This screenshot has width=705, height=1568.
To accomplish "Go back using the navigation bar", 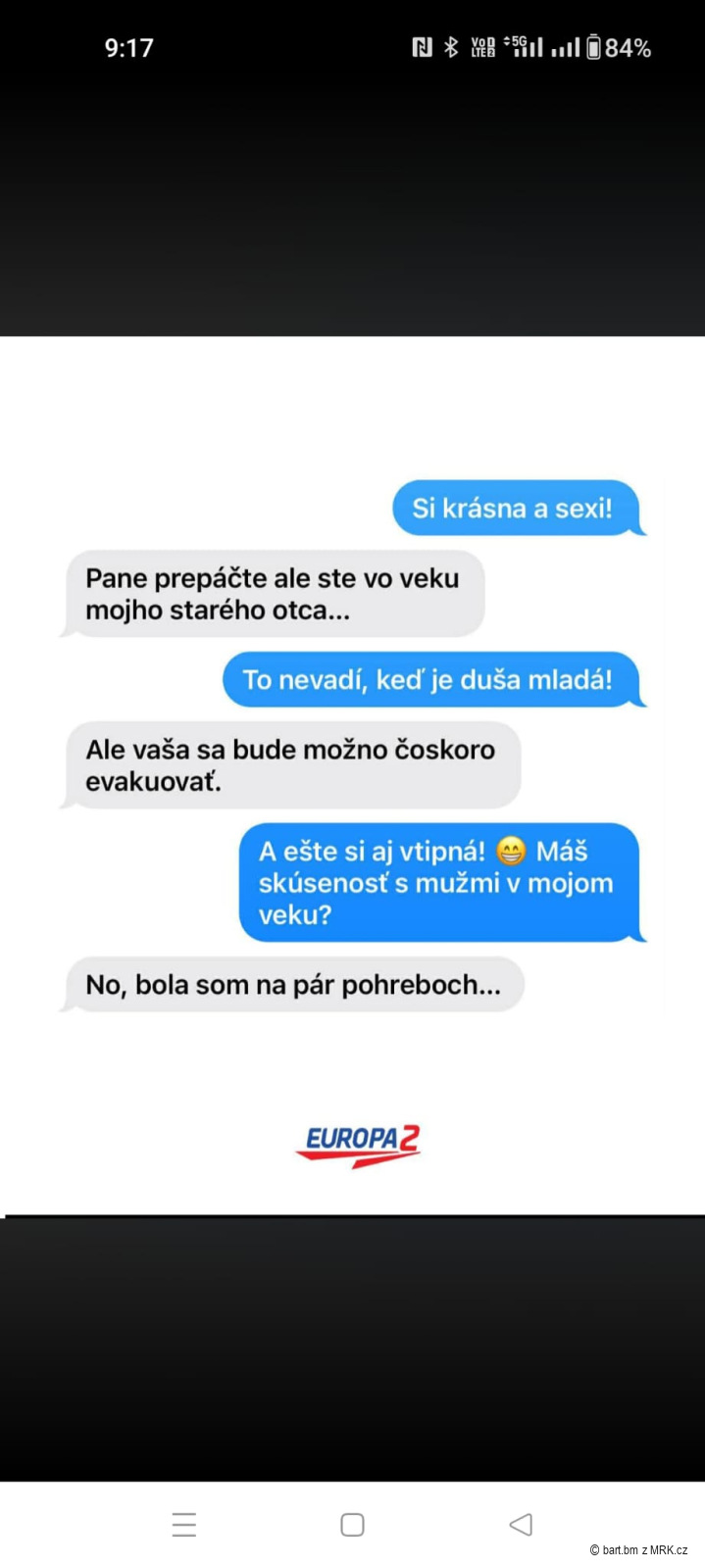I will click(521, 1524).
